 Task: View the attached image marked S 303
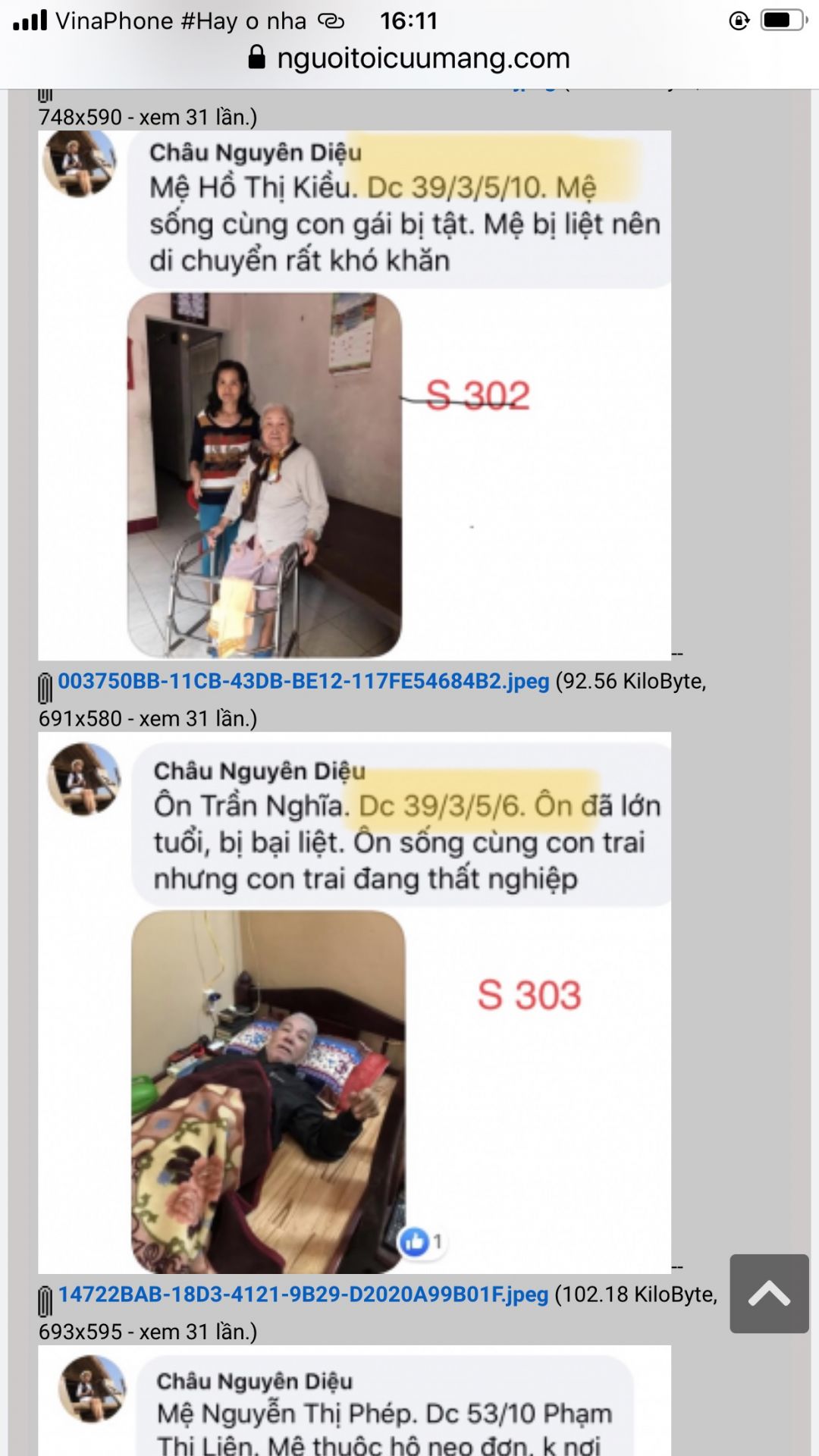tap(354, 1003)
